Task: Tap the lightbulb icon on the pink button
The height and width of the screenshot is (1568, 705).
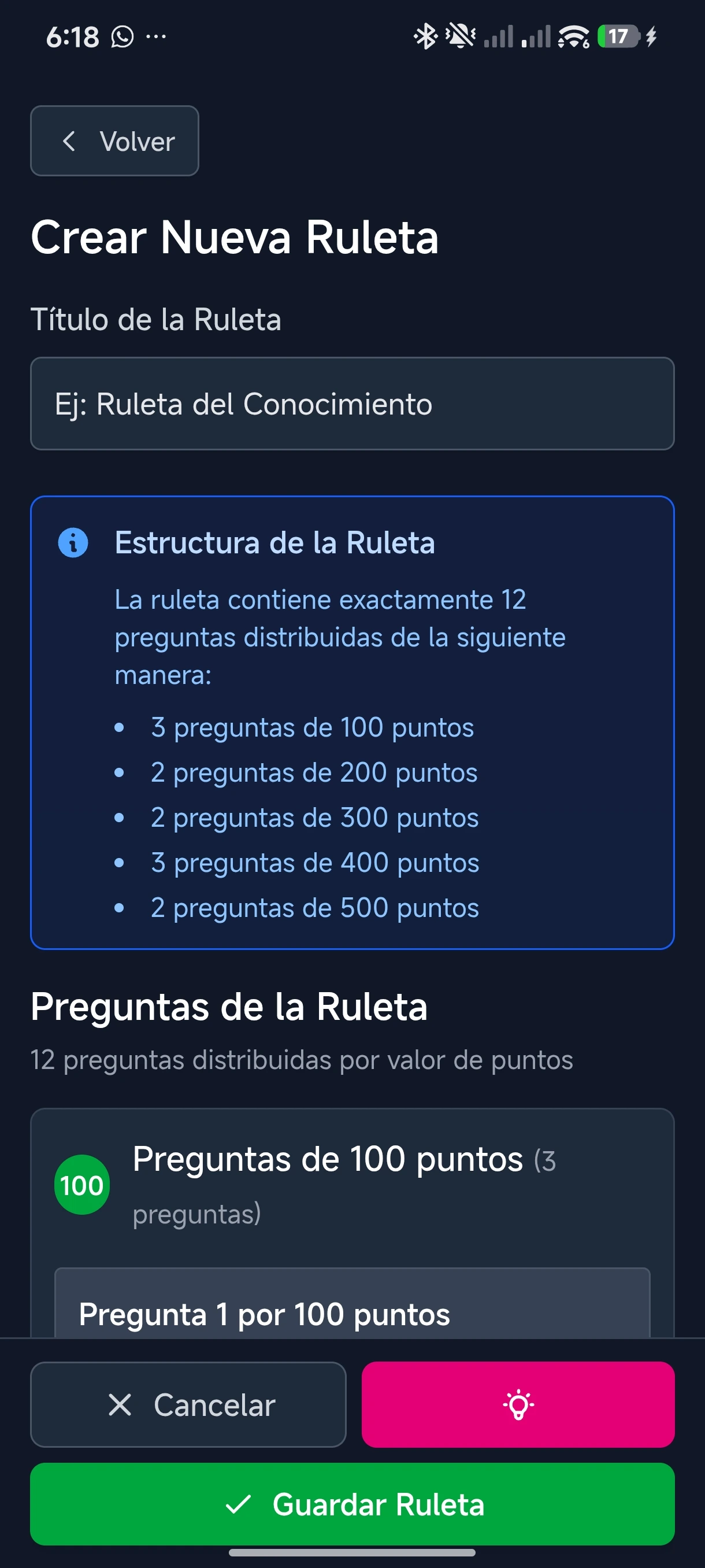Action: click(x=518, y=1406)
